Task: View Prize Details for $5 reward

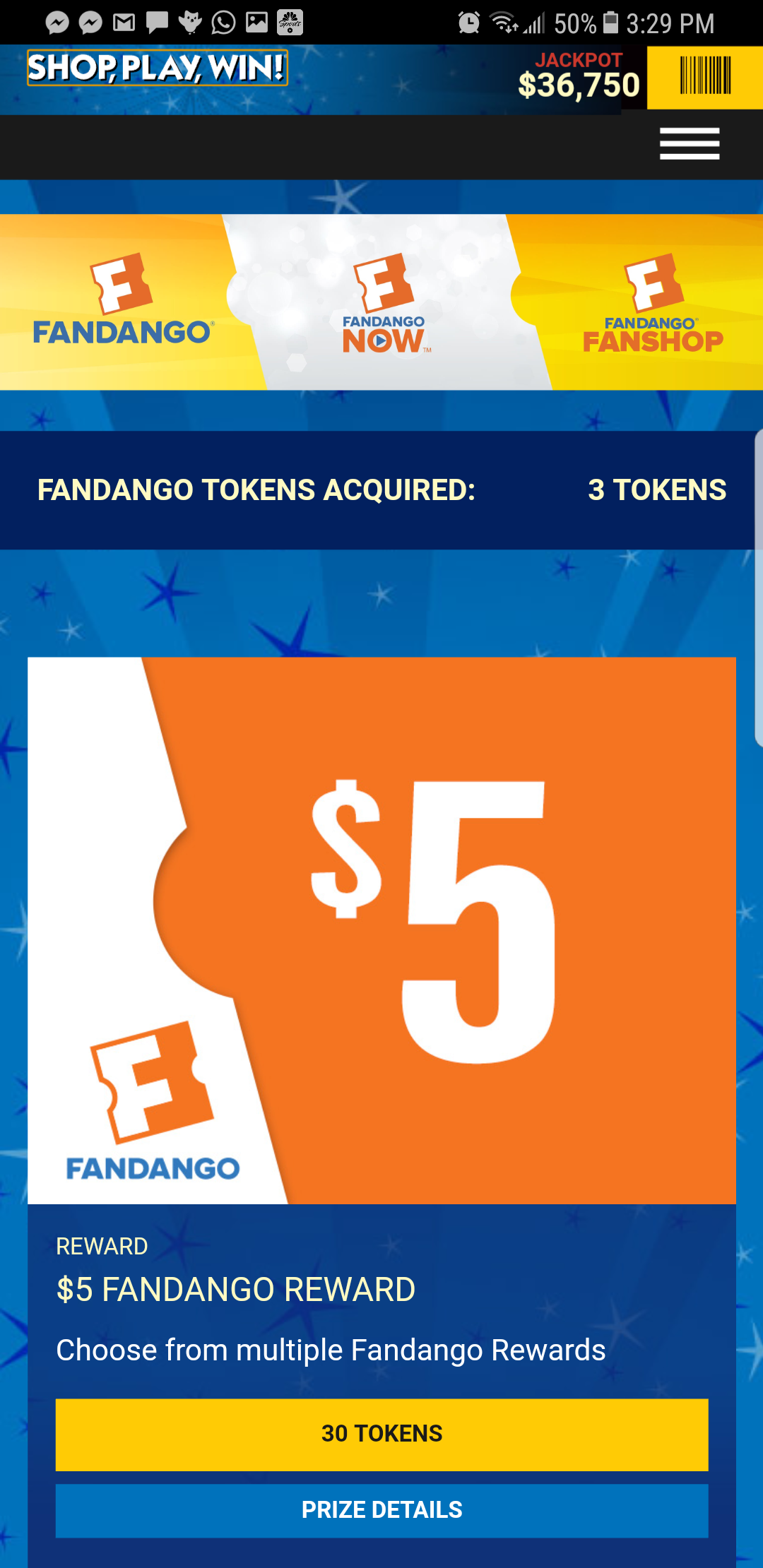Action: point(382,1510)
